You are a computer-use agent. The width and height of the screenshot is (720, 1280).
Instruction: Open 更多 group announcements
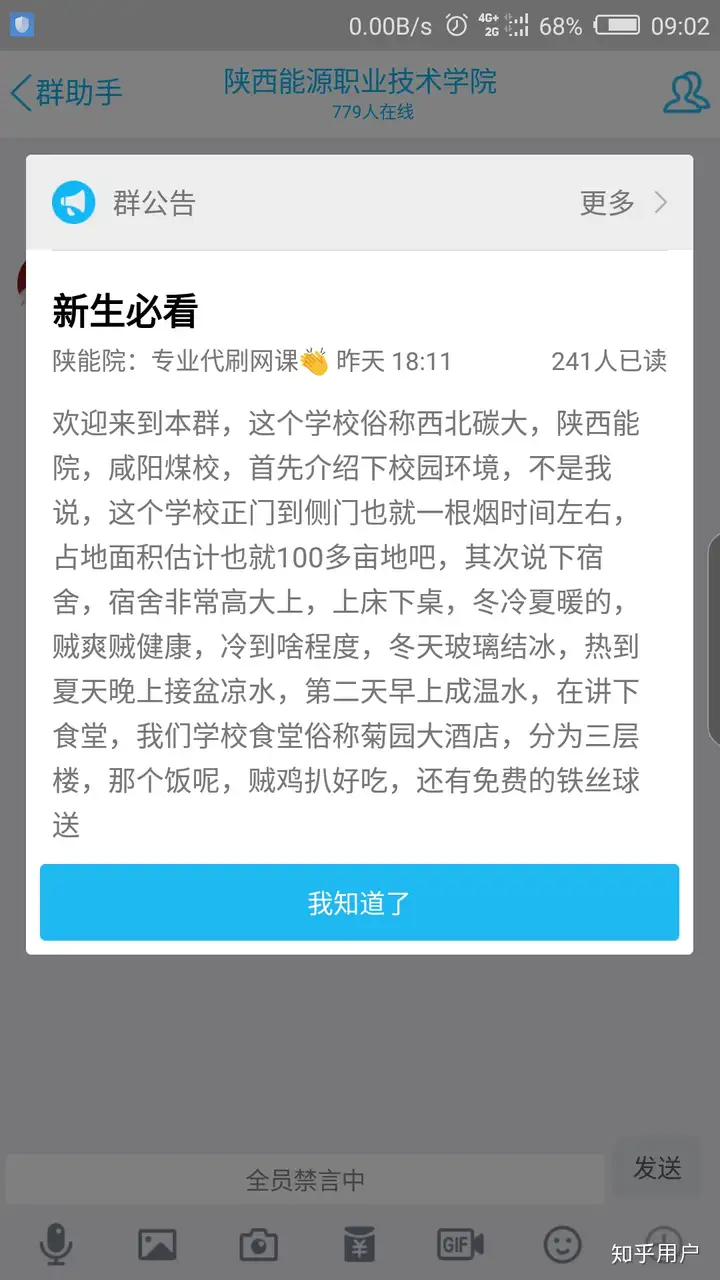coord(623,203)
